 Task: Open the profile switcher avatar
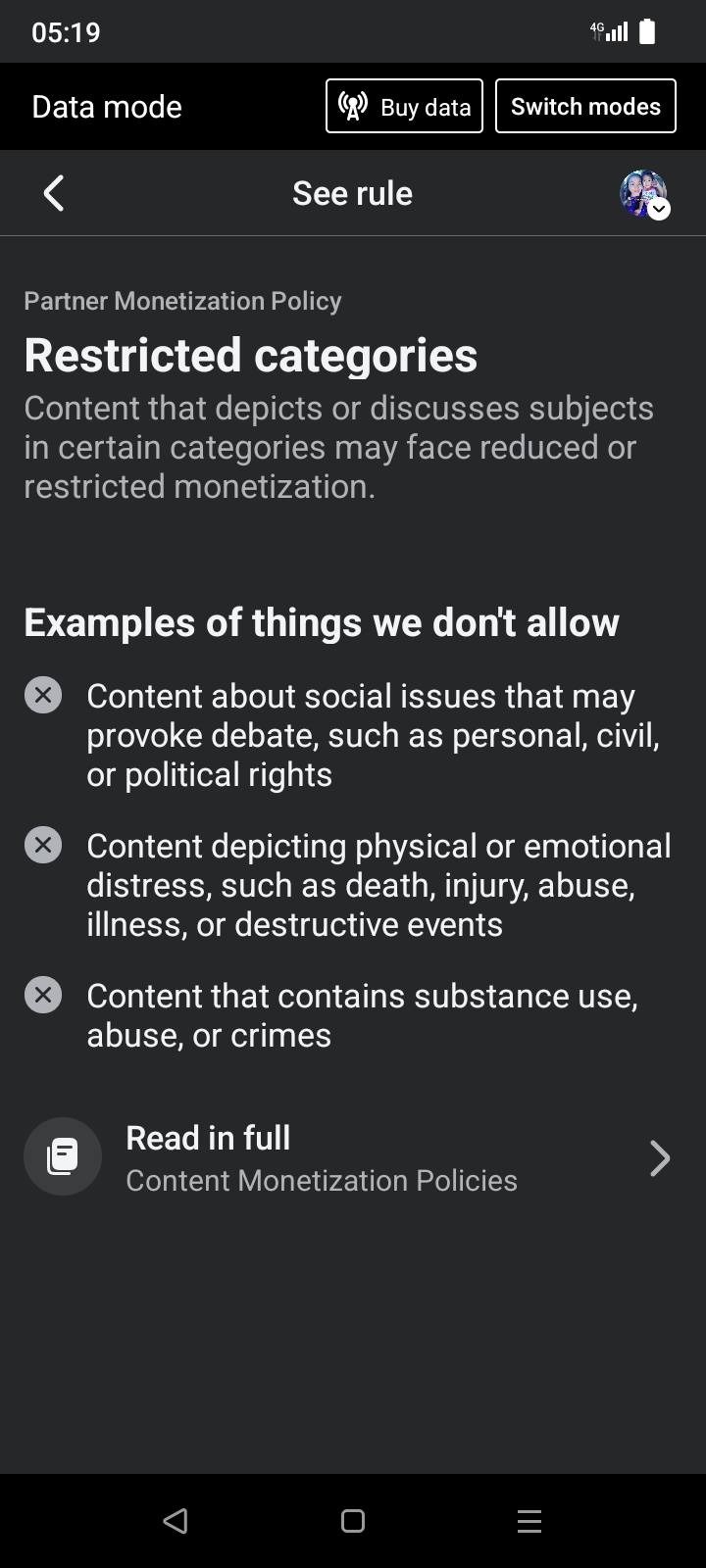644,194
